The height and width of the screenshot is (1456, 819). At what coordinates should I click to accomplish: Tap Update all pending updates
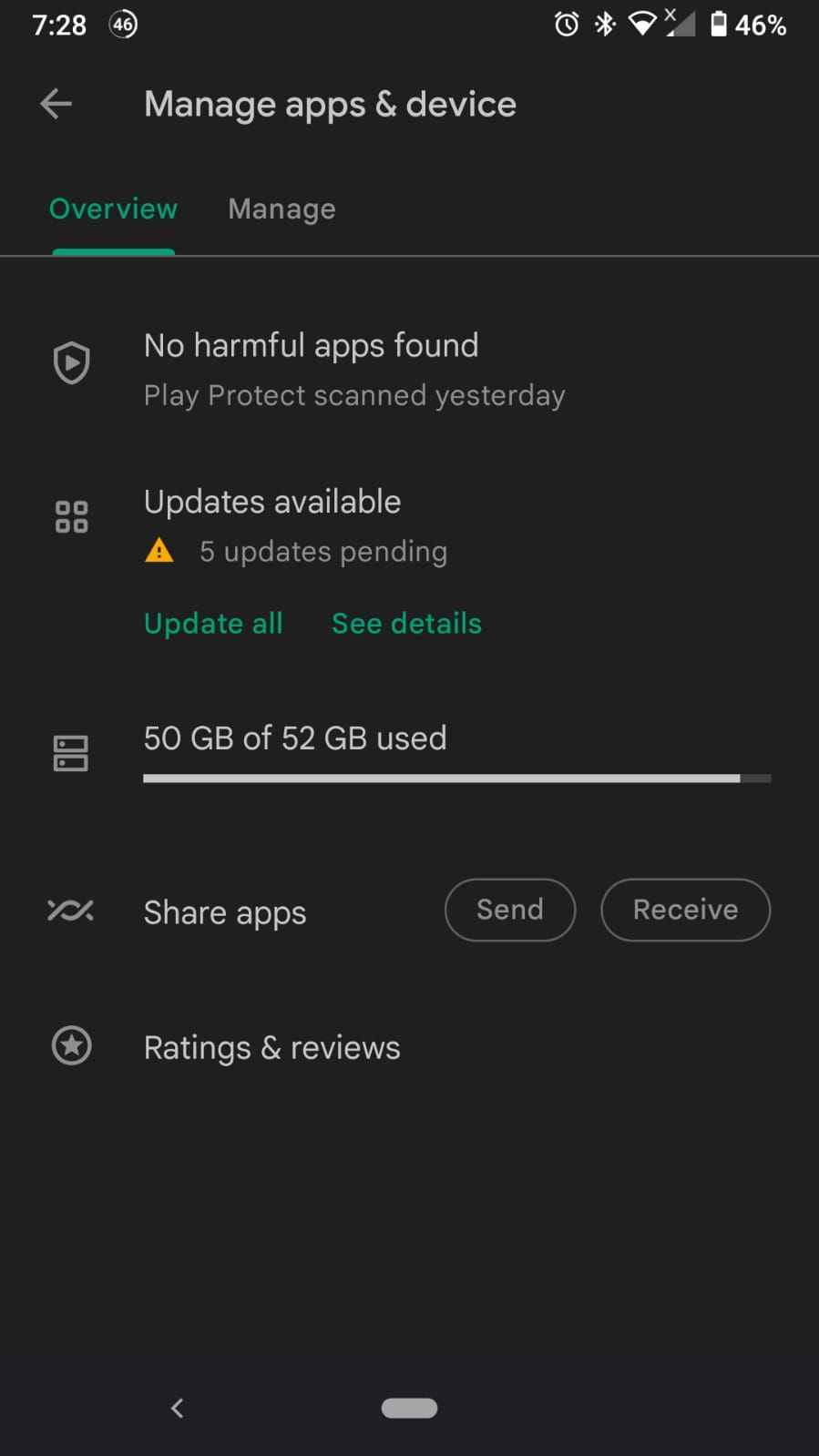(213, 624)
